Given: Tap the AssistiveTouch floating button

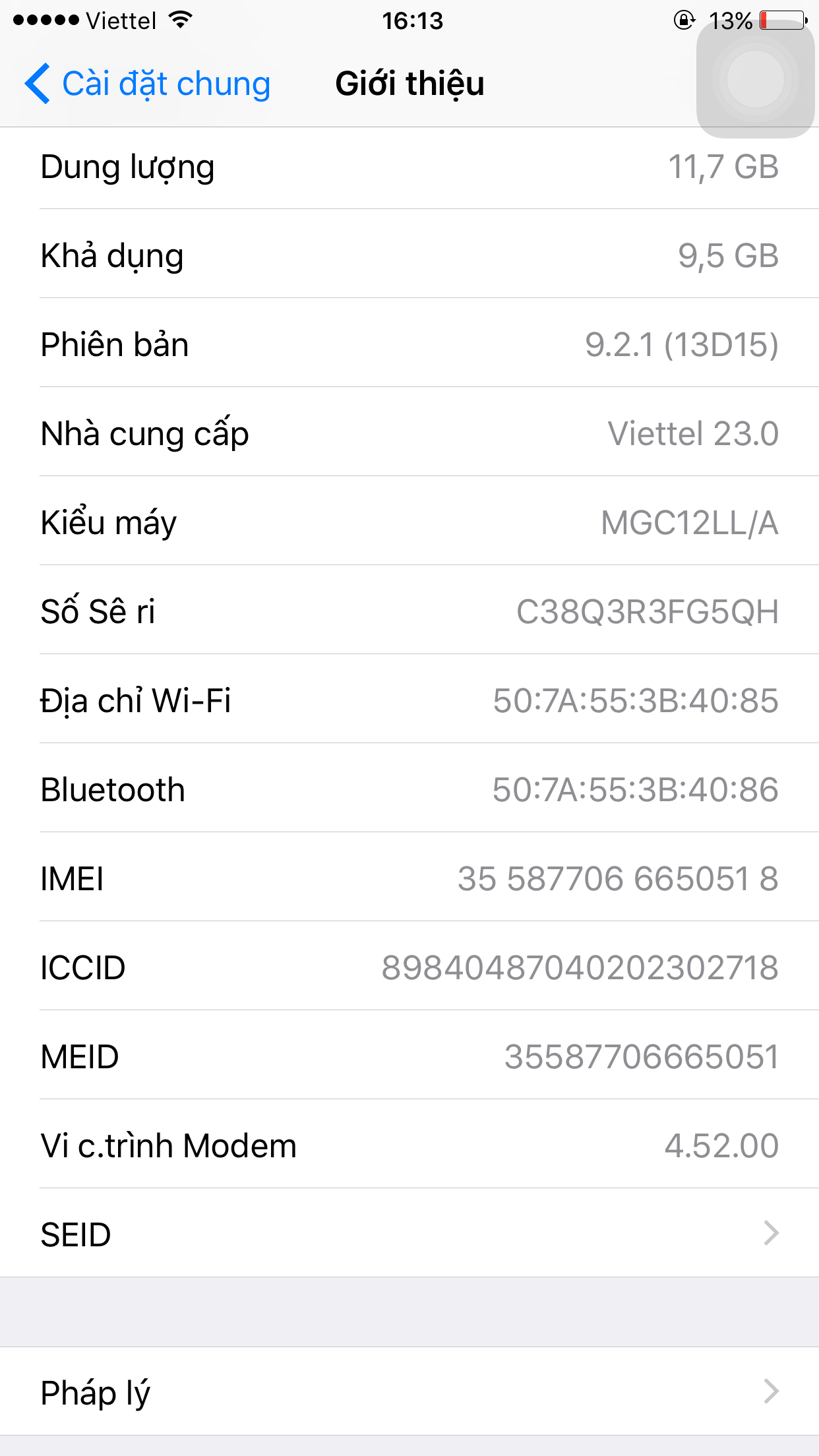Looking at the screenshot, I should tap(756, 79).
